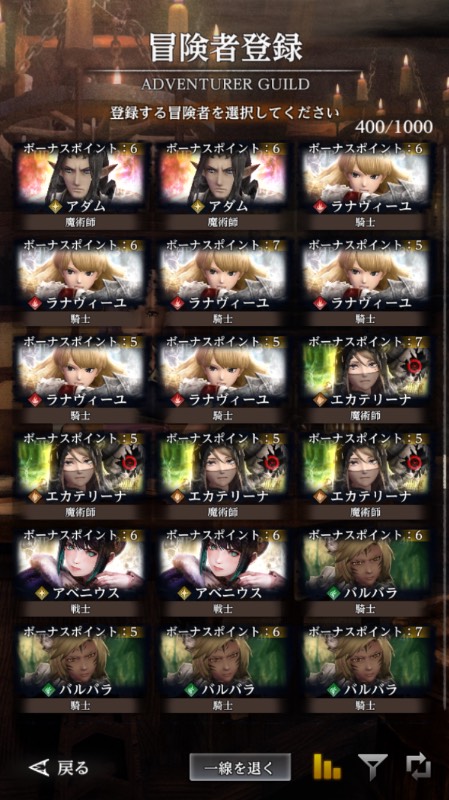Choose バルバラ with bonus points 5
This screenshot has height=800, width=449.
(80, 669)
